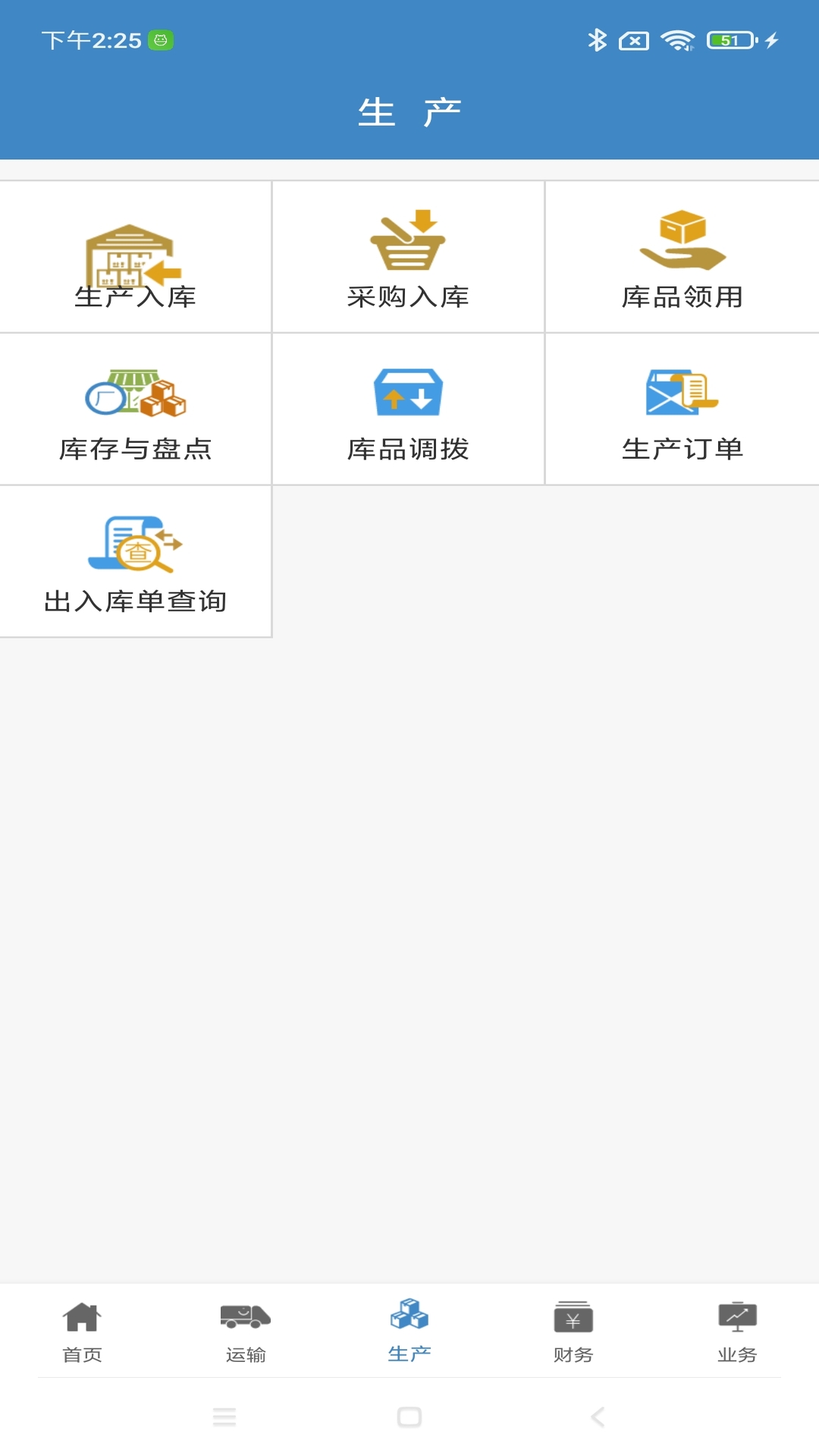Switch to the 运输 tab
This screenshot has width=819, height=1456.
[x=246, y=1332]
